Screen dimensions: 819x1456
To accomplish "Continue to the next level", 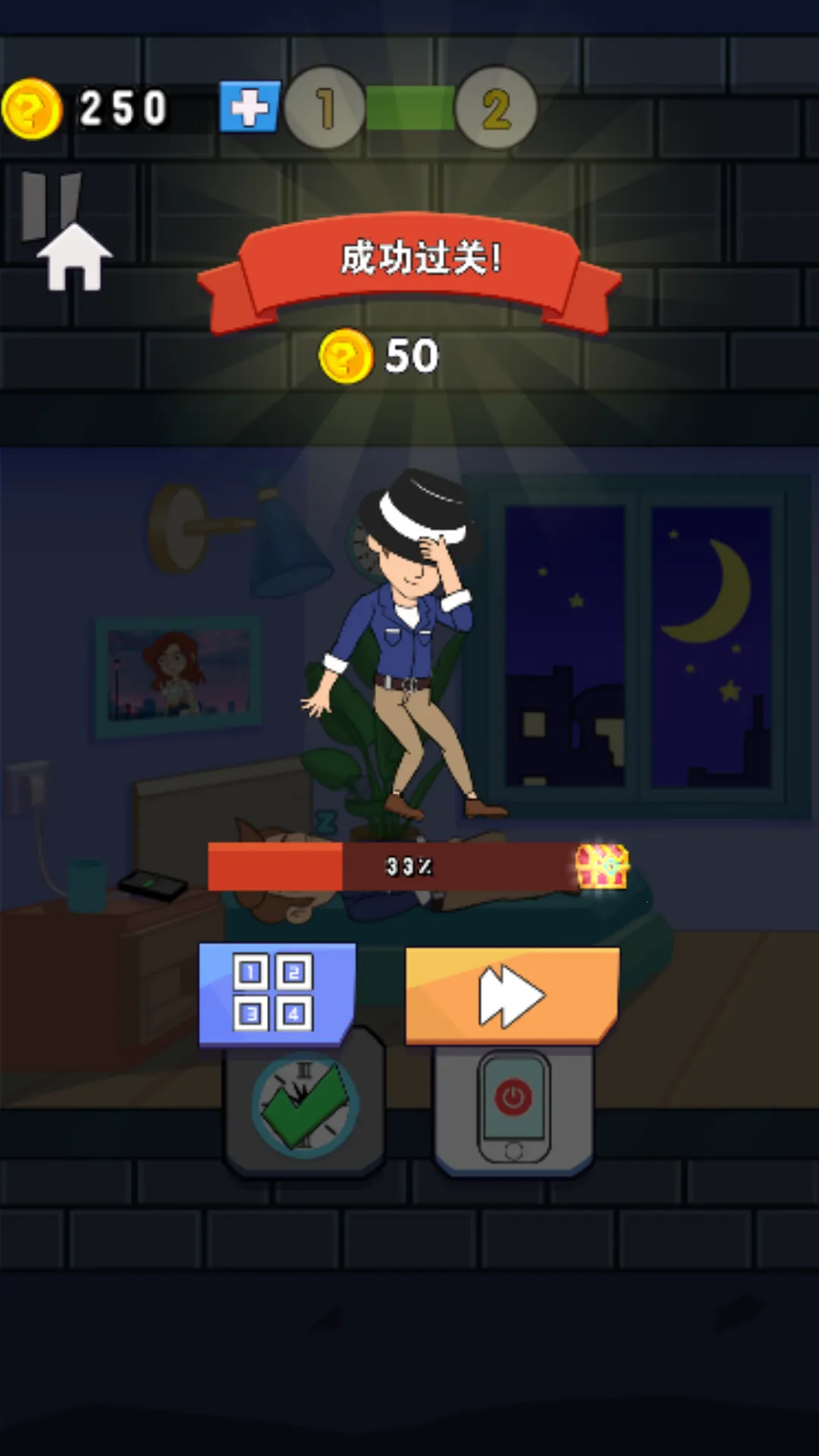I will (513, 996).
